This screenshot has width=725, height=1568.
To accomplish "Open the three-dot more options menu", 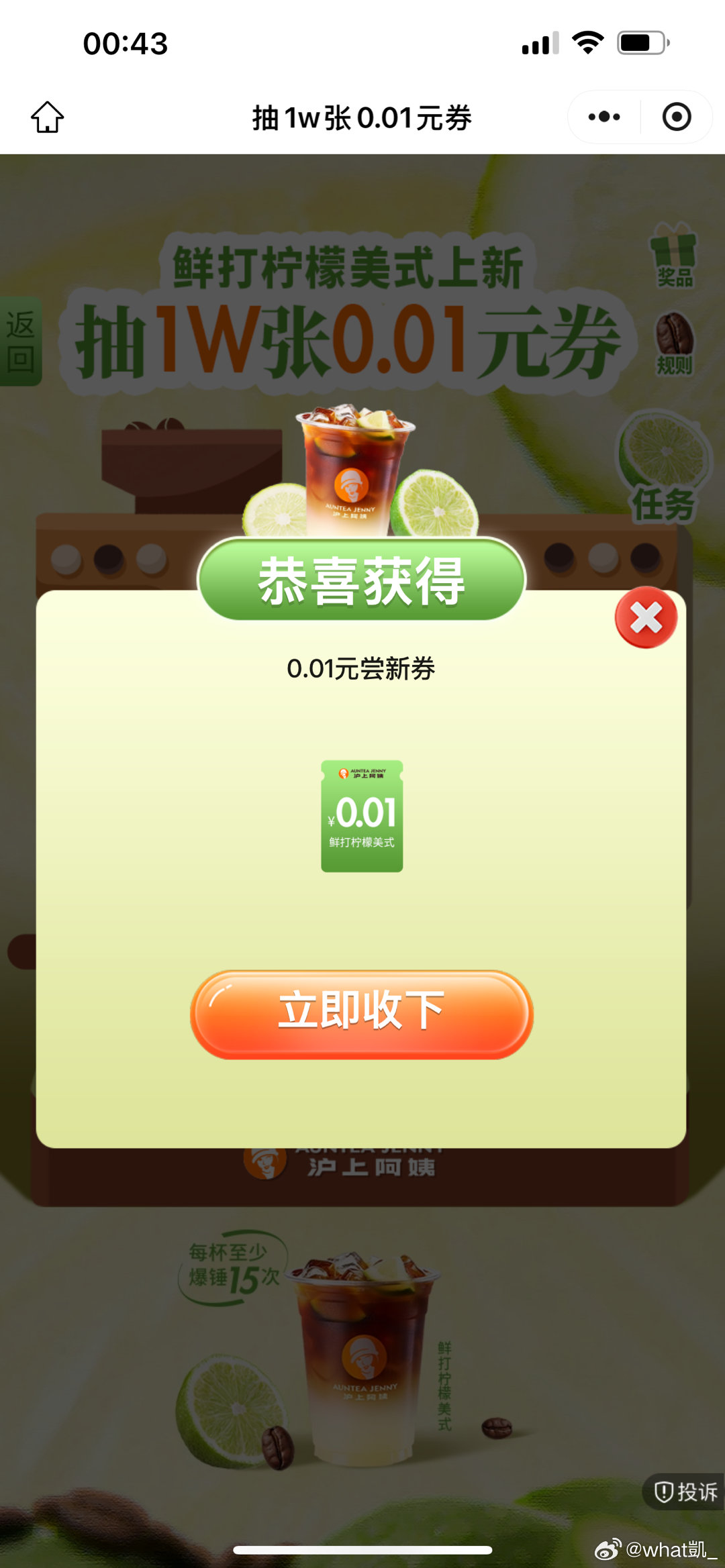I will (604, 117).
